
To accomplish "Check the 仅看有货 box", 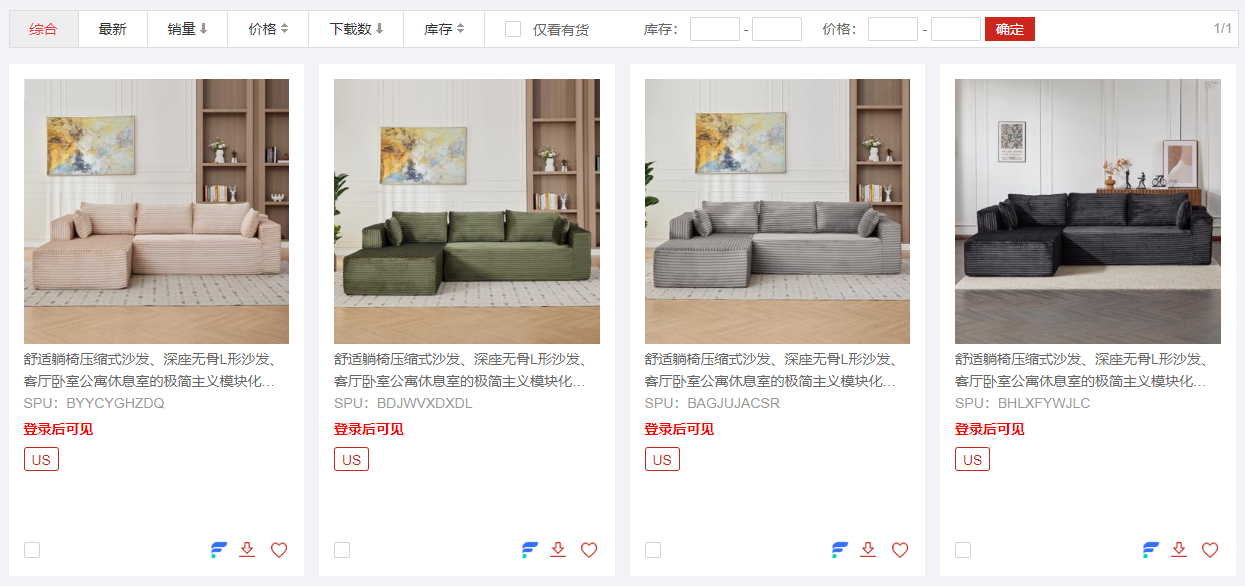I will 513,29.
